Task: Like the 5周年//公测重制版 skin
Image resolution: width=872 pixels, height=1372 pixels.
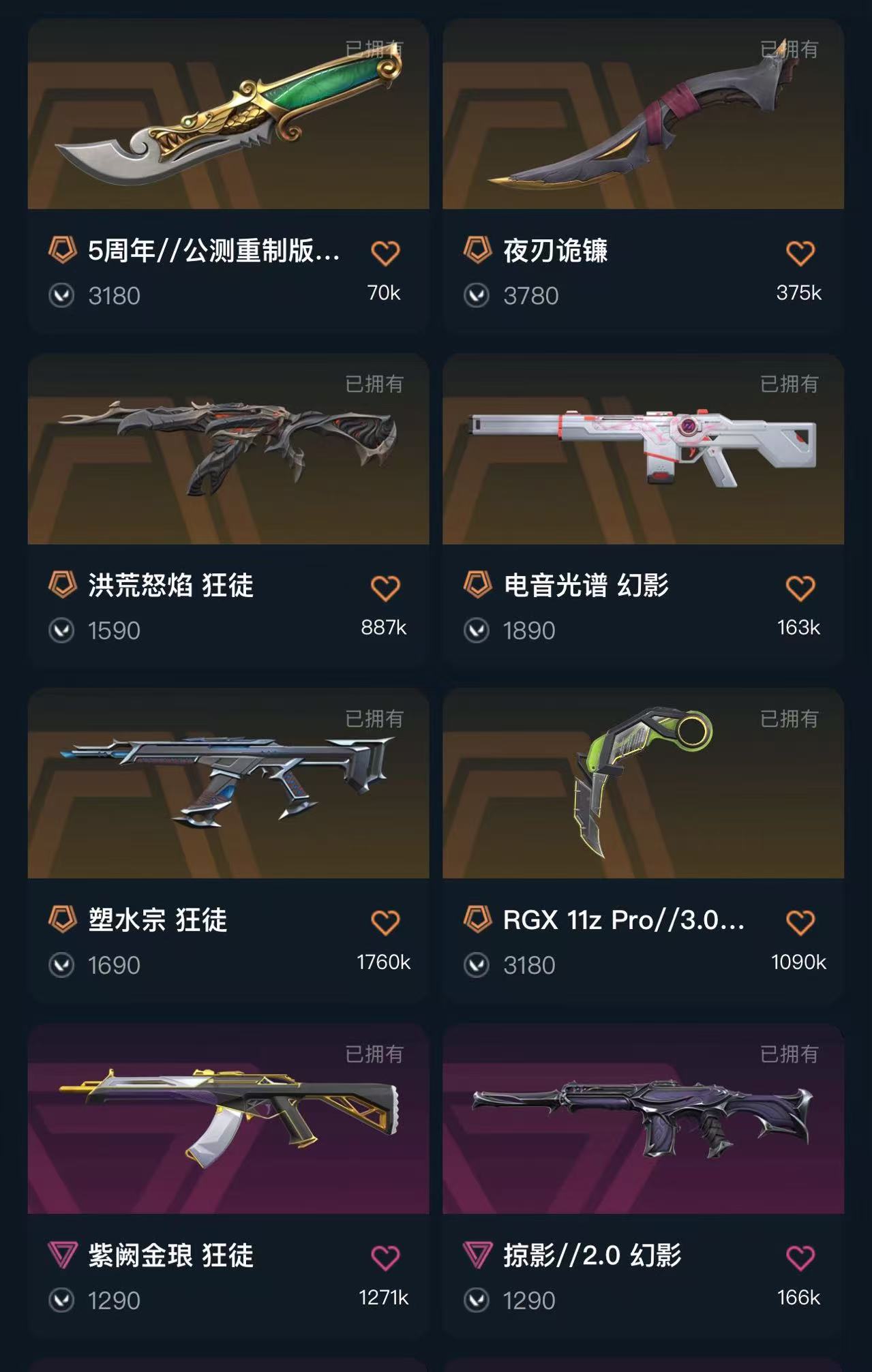Action: [x=385, y=253]
